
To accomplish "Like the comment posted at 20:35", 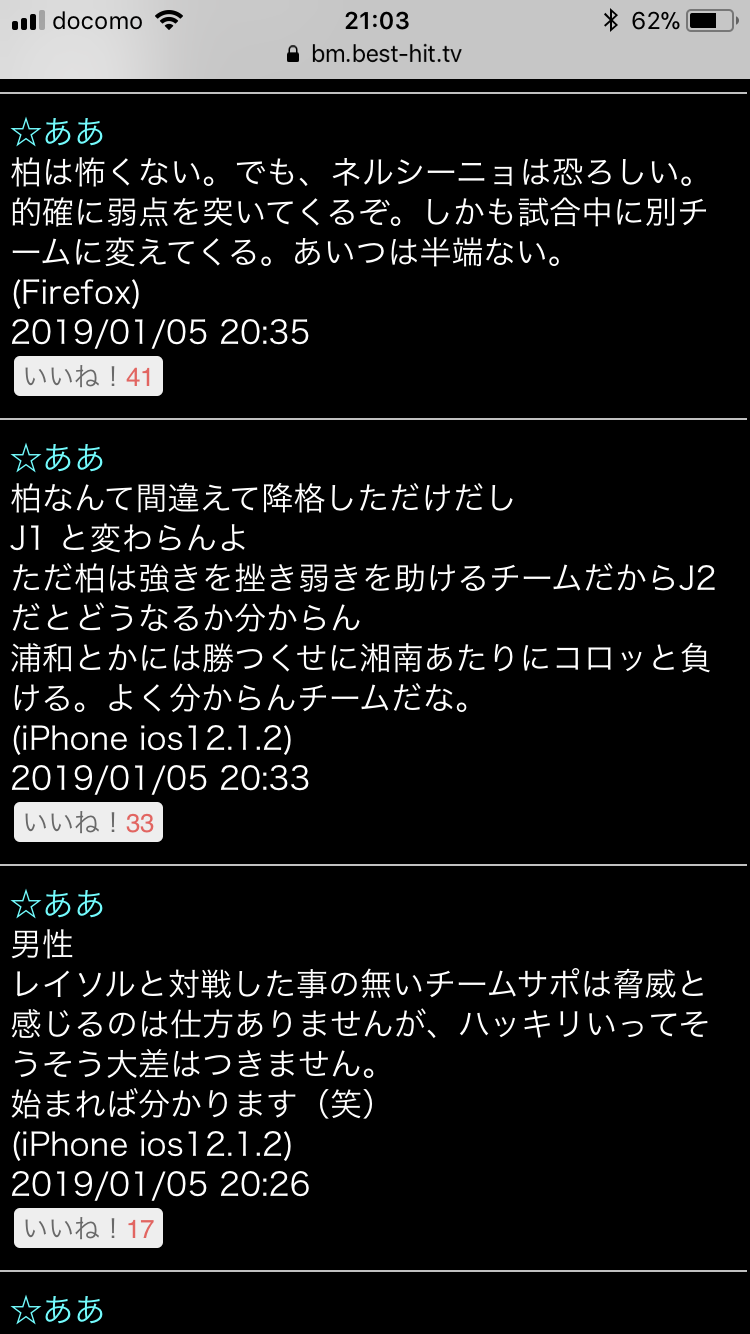I will tap(88, 378).
